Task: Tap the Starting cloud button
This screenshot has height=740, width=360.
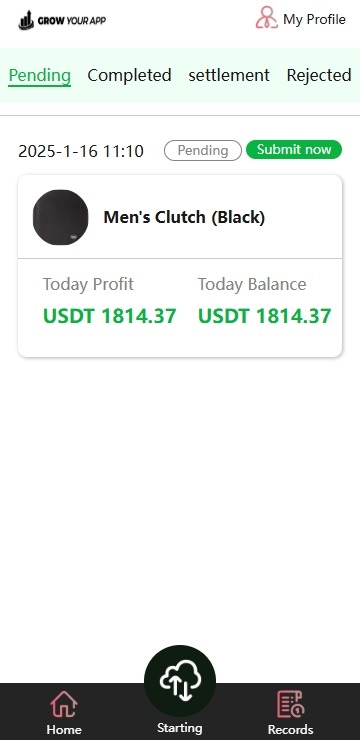Action: click(x=180, y=681)
